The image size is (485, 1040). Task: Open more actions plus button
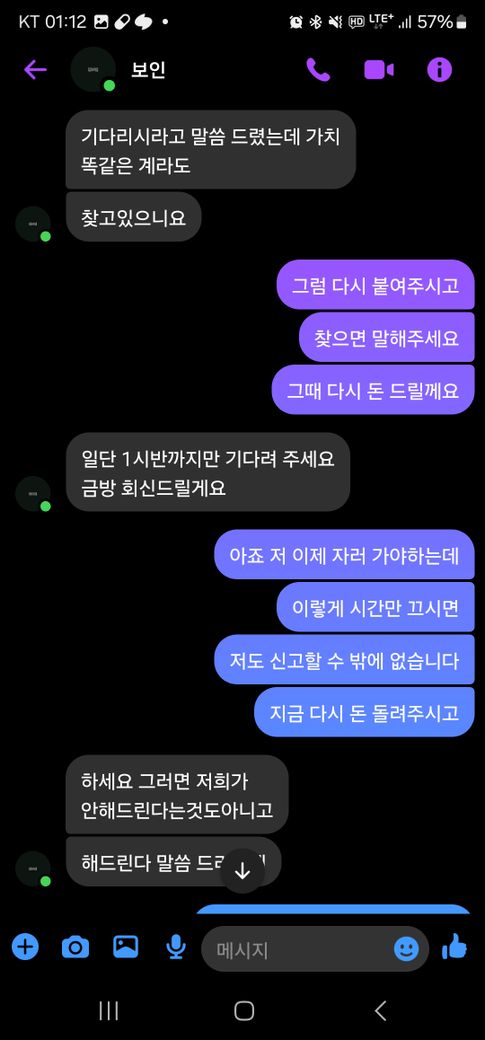[25, 946]
